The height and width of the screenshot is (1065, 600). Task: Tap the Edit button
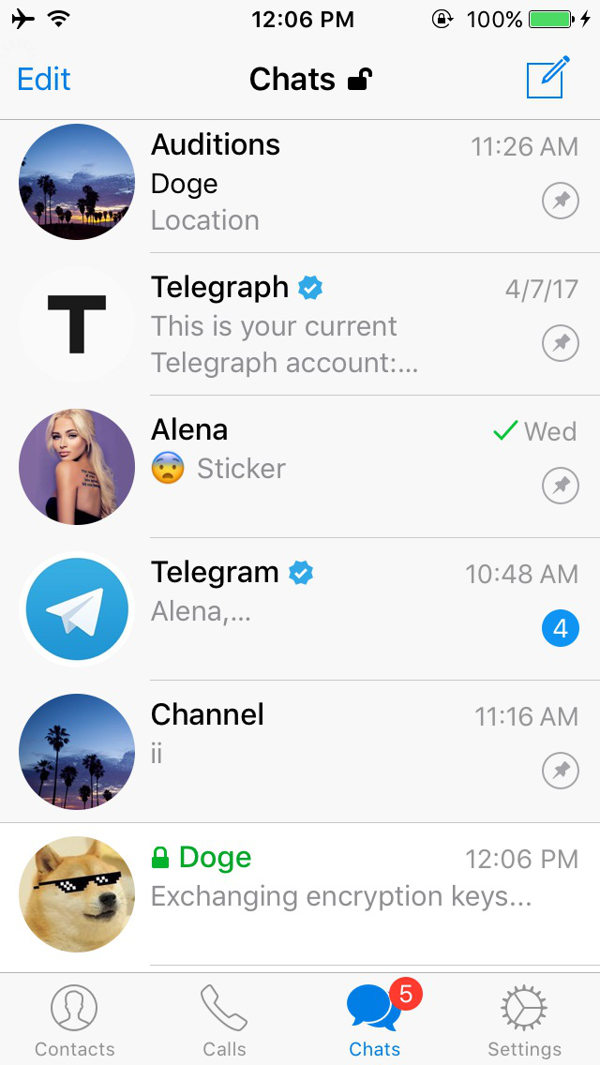click(x=44, y=79)
